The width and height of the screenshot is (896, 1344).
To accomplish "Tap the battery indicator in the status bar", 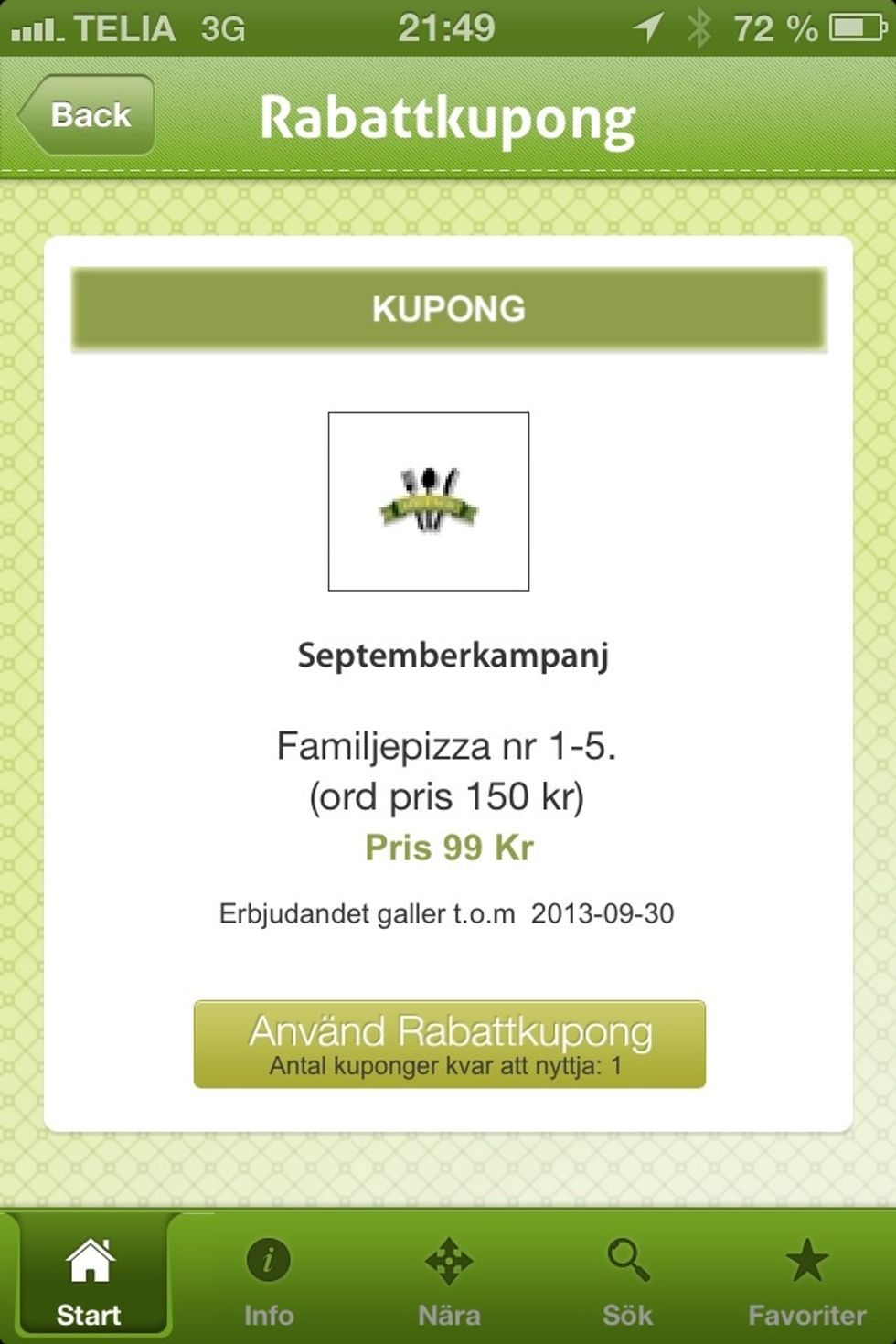I will (x=854, y=27).
